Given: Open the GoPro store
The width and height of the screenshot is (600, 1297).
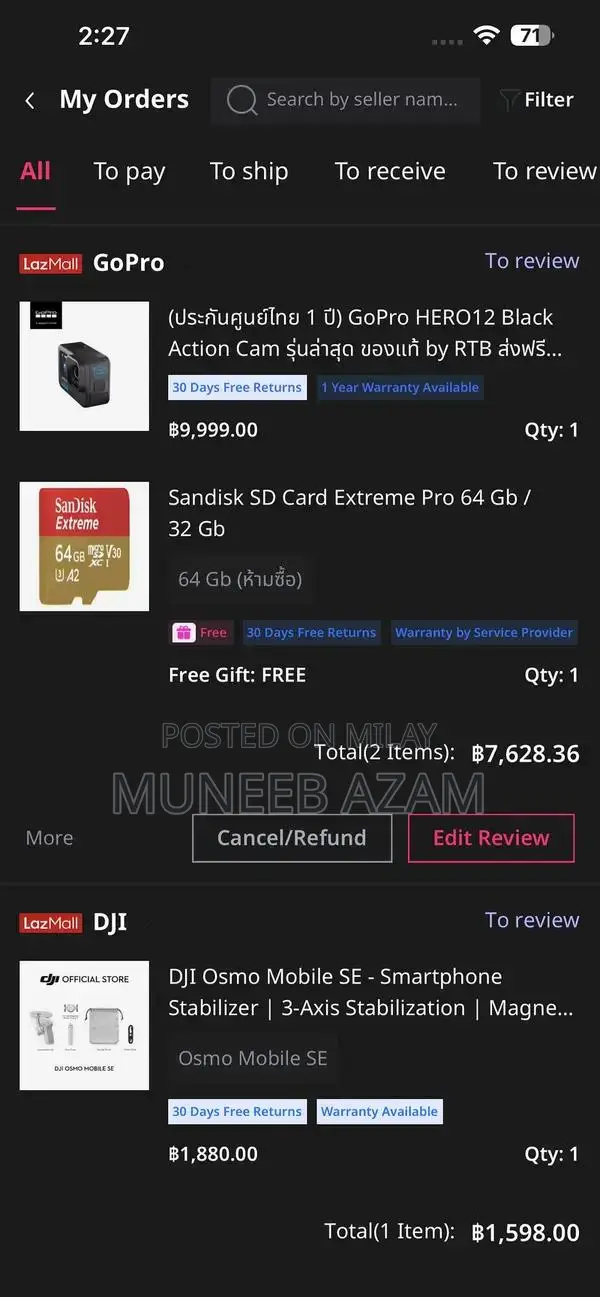Looking at the screenshot, I should [x=128, y=263].
